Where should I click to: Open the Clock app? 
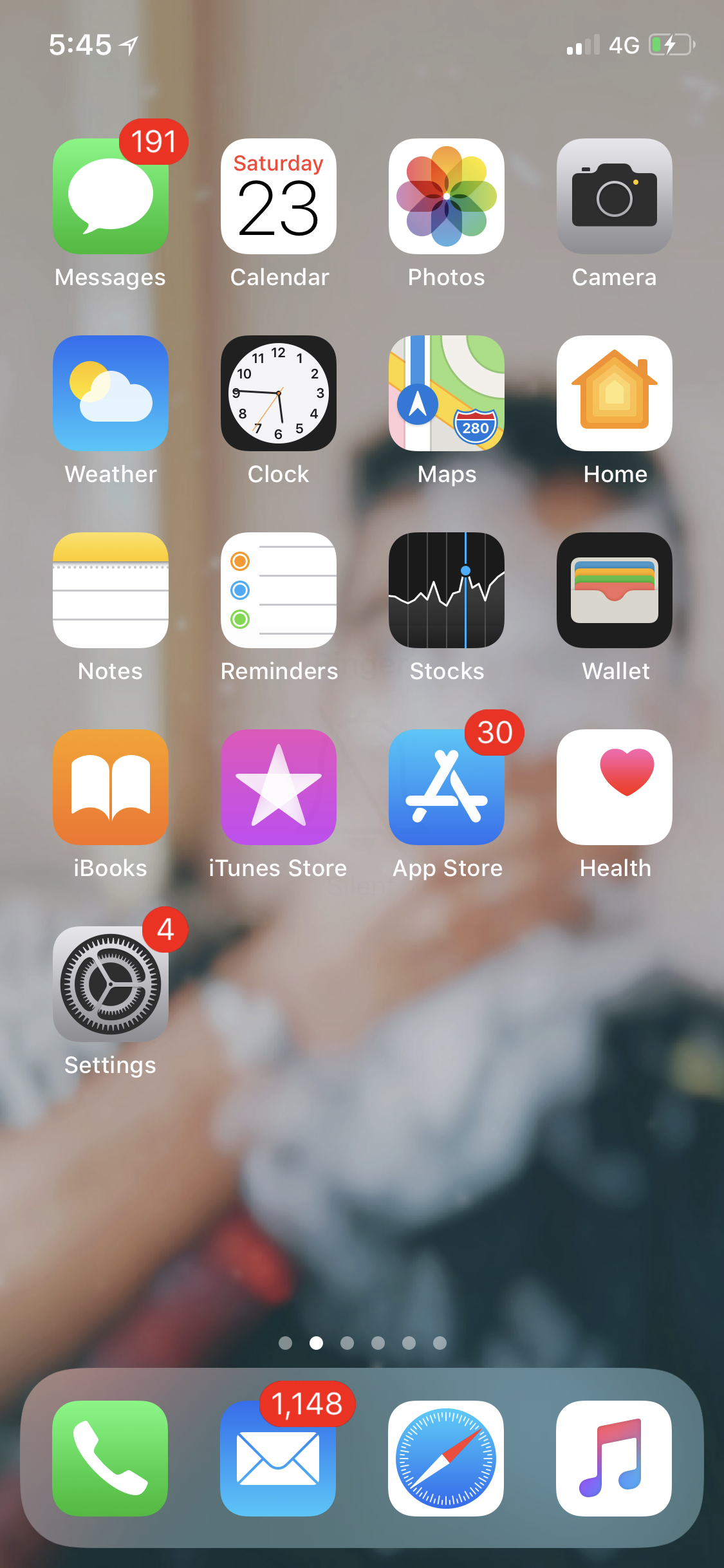pos(279,393)
